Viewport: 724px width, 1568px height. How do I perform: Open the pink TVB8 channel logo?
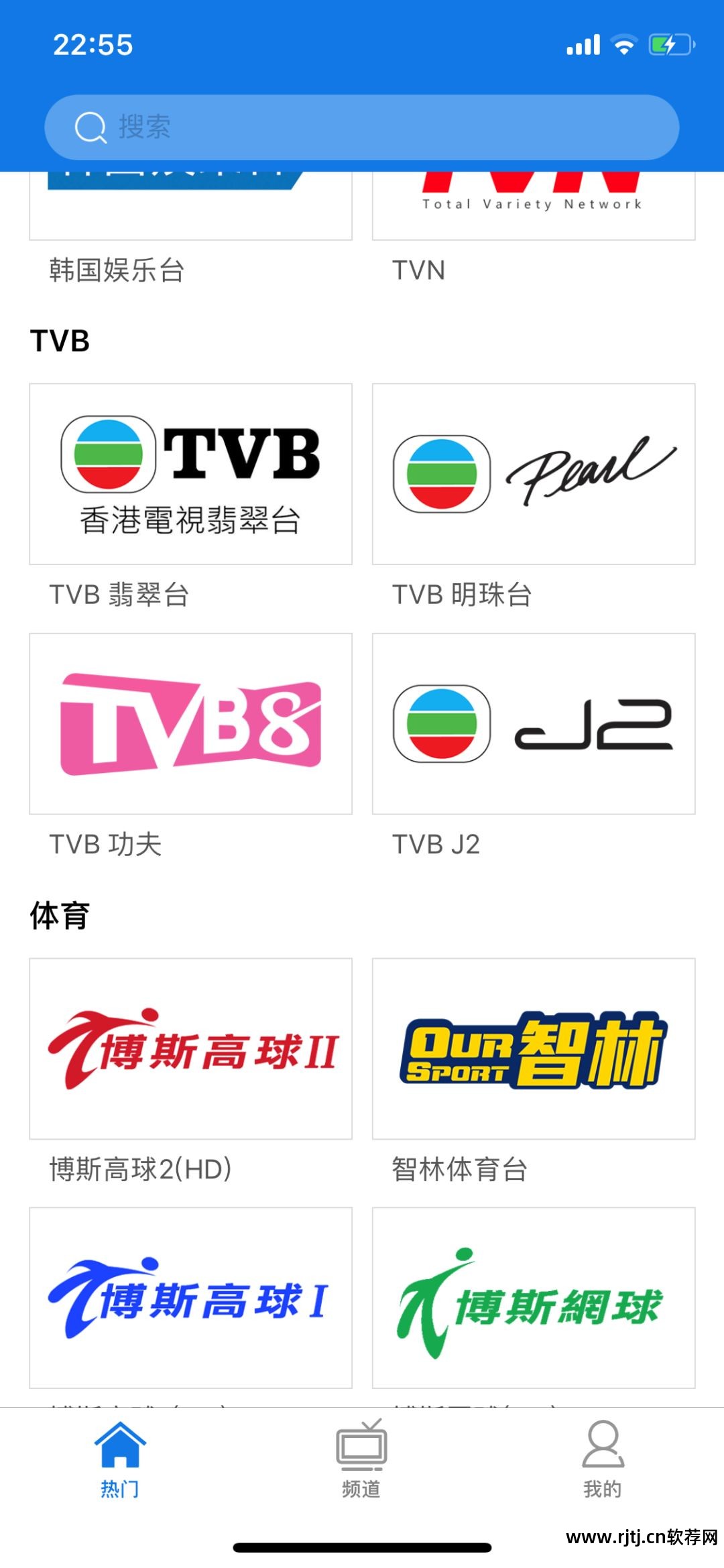[x=190, y=722]
